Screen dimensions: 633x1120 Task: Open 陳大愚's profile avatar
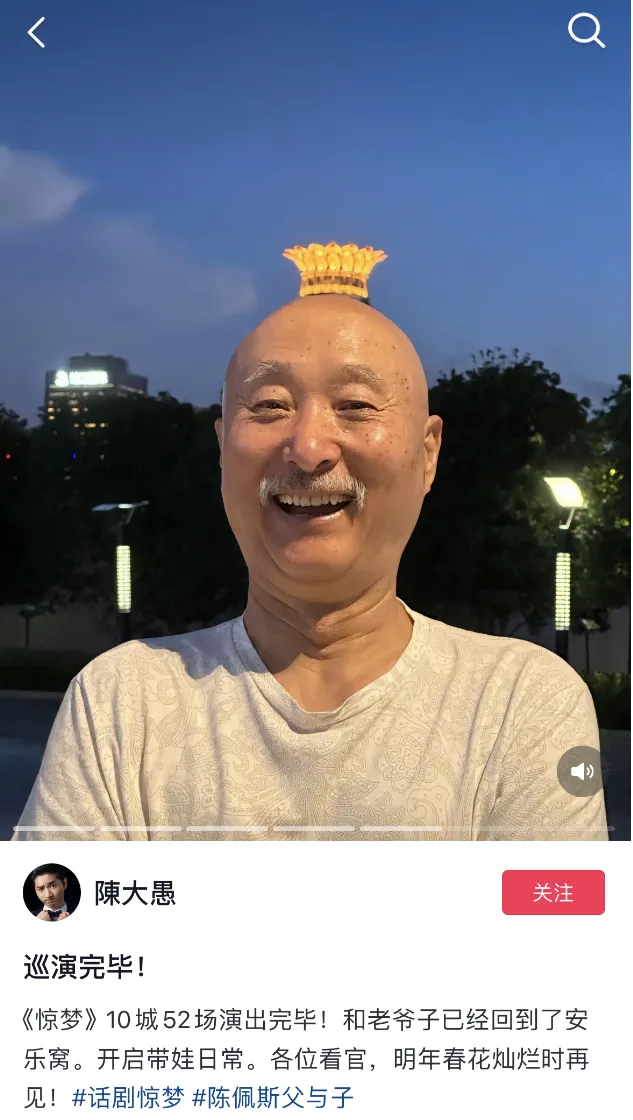pyautogui.click(x=52, y=892)
